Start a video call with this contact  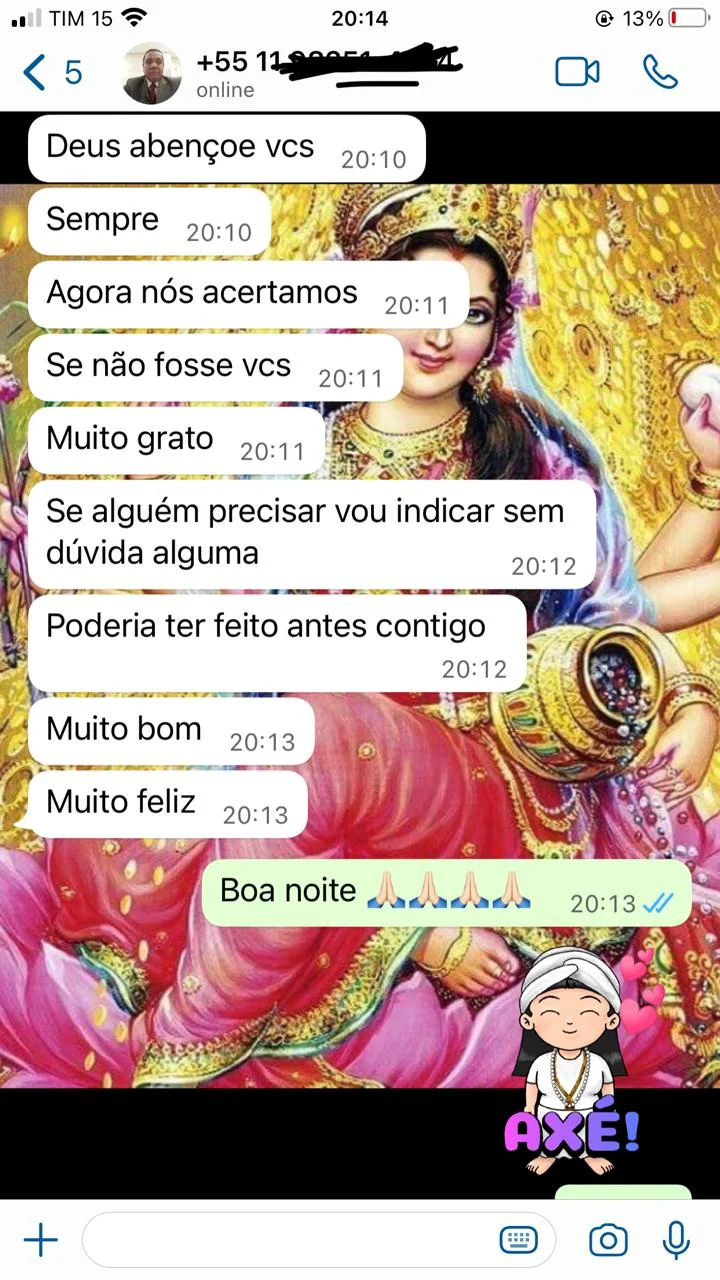[577, 72]
